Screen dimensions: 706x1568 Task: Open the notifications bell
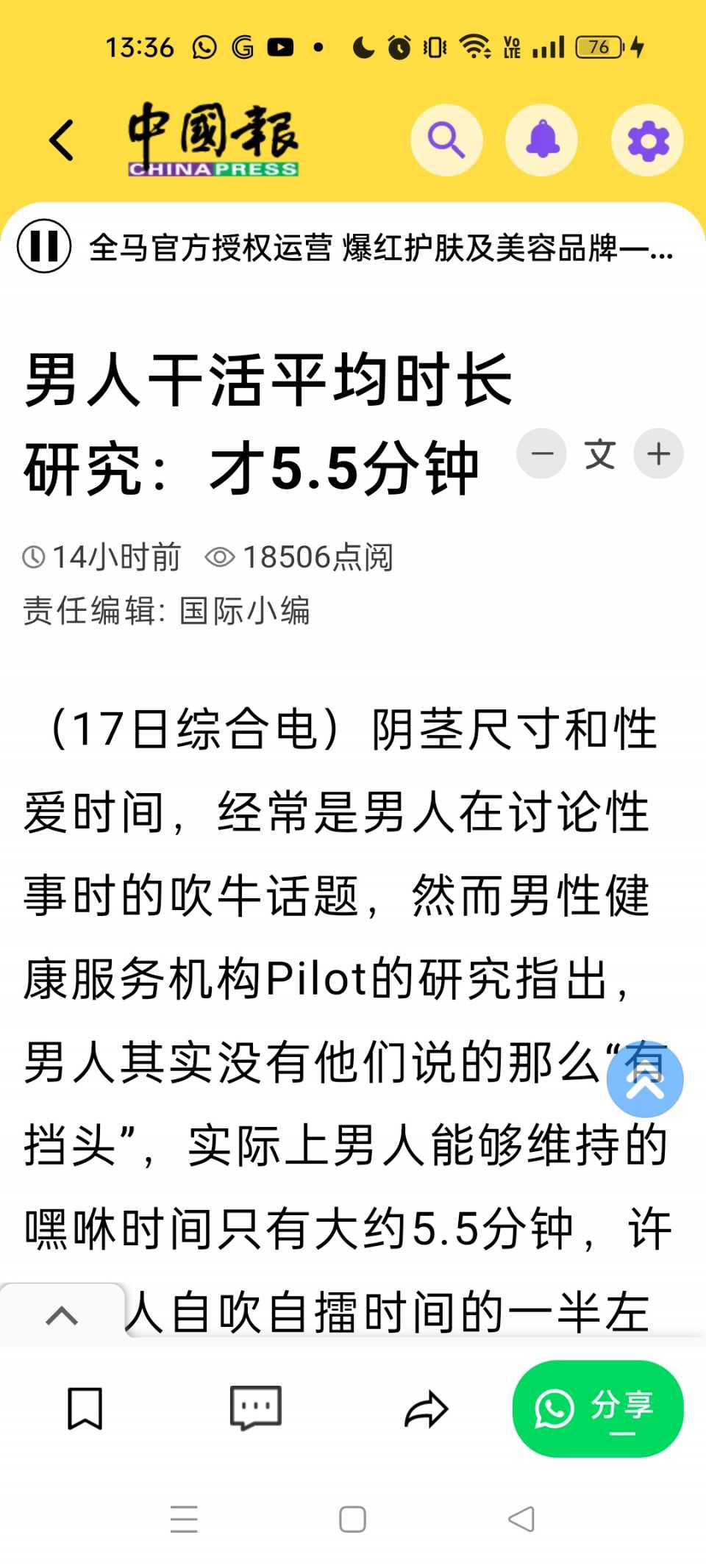tap(542, 140)
